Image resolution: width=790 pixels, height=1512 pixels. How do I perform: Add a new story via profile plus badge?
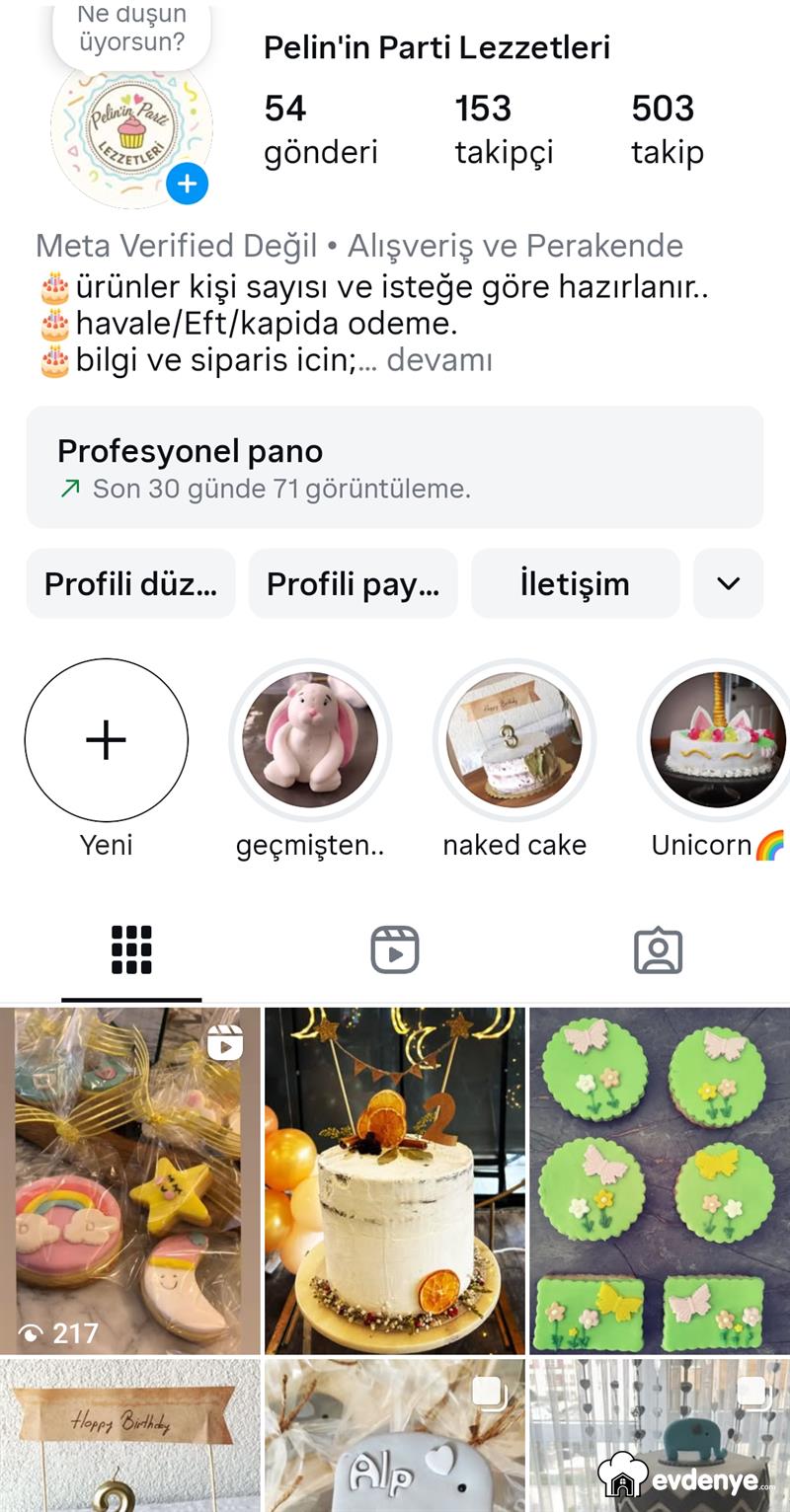click(187, 184)
